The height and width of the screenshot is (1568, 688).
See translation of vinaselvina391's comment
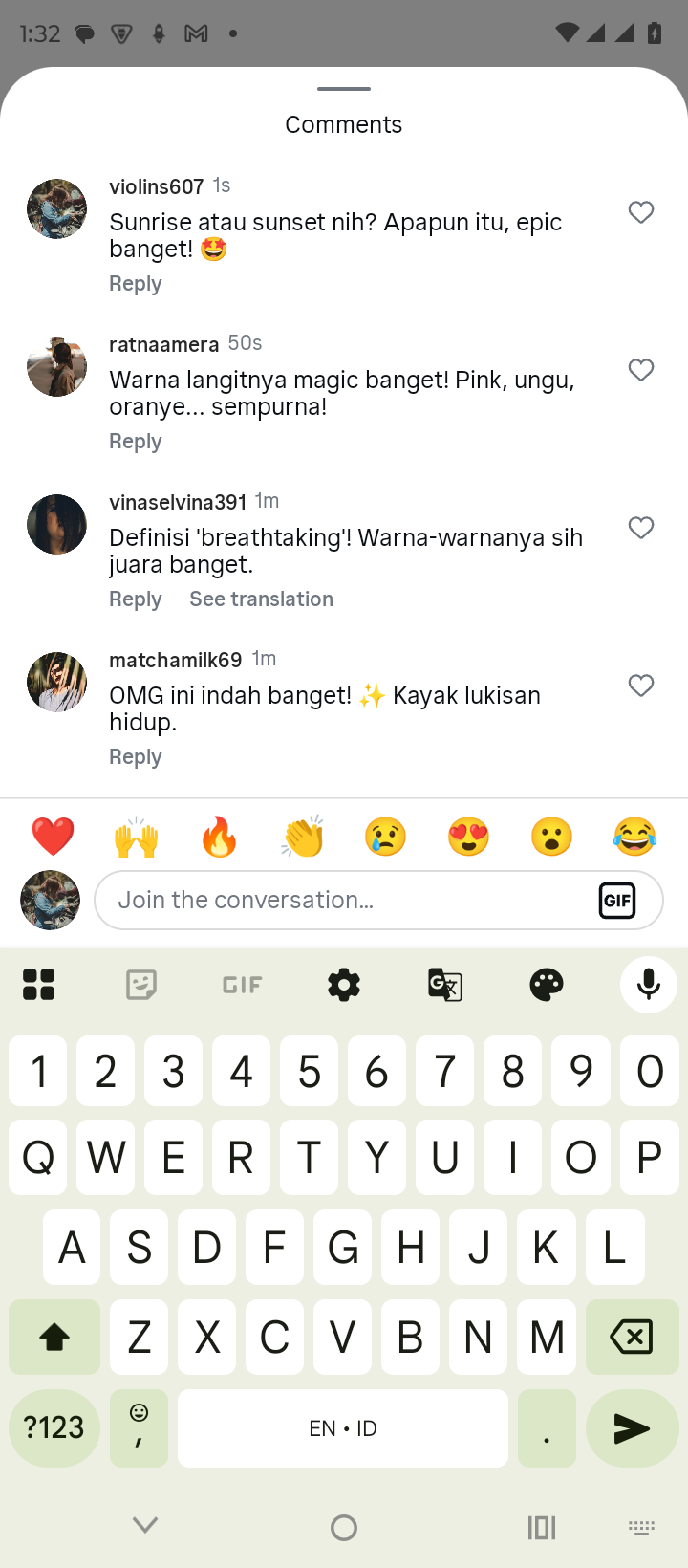point(261,599)
